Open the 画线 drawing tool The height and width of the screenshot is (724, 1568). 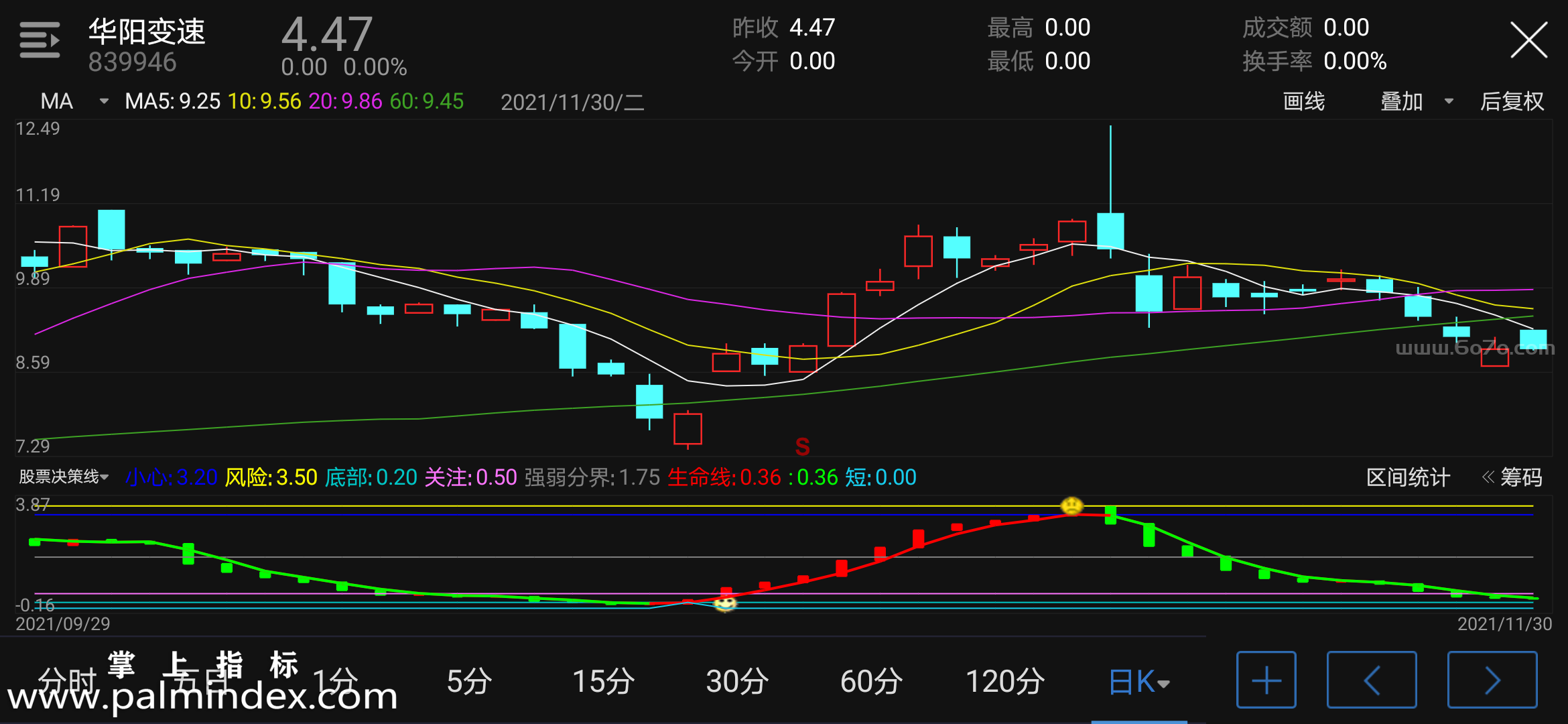coord(1303,101)
